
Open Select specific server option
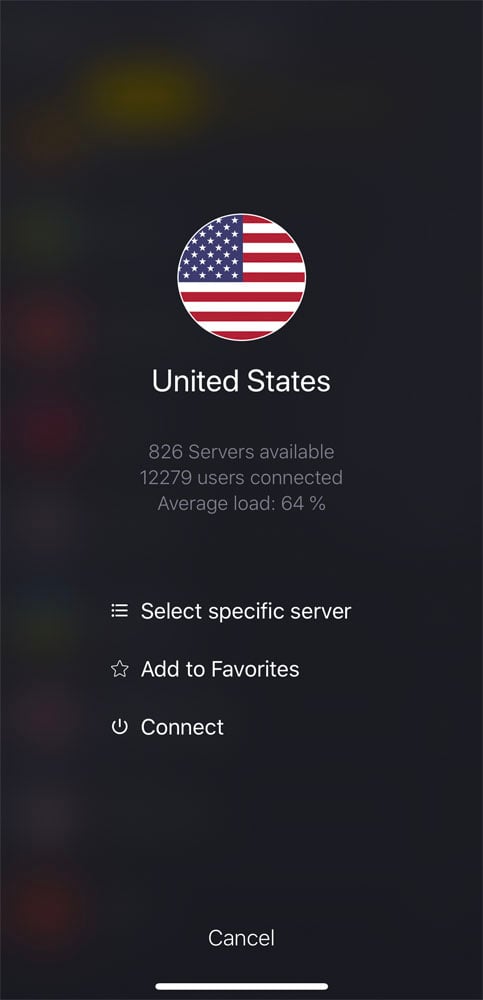(230, 611)
